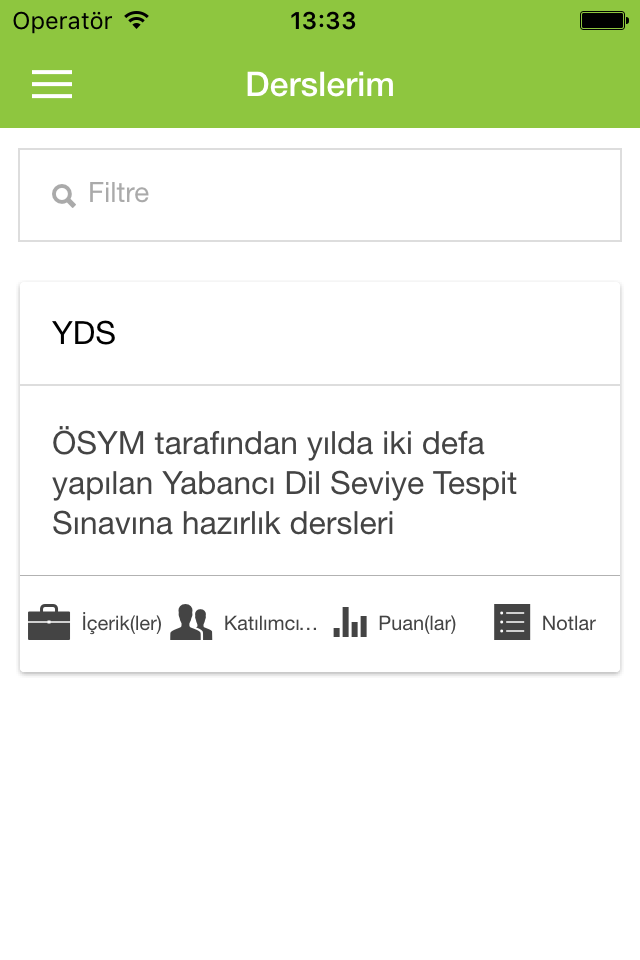Tap the Filtre search field
The height and width of the screenshot is (960, 640).
pos(320,195)
